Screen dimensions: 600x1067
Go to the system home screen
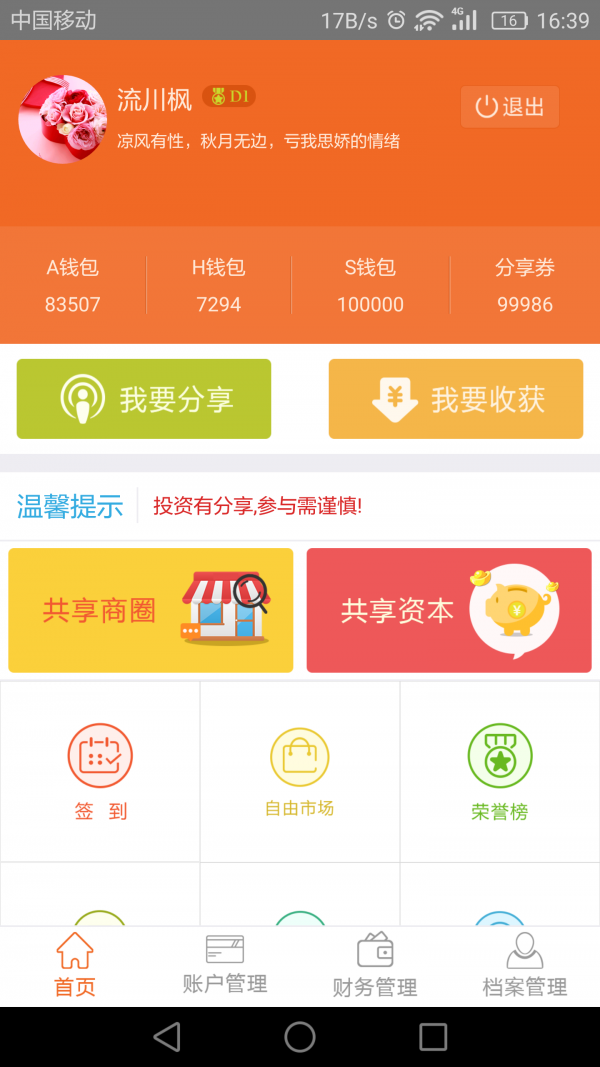[x=300, y=1037]
